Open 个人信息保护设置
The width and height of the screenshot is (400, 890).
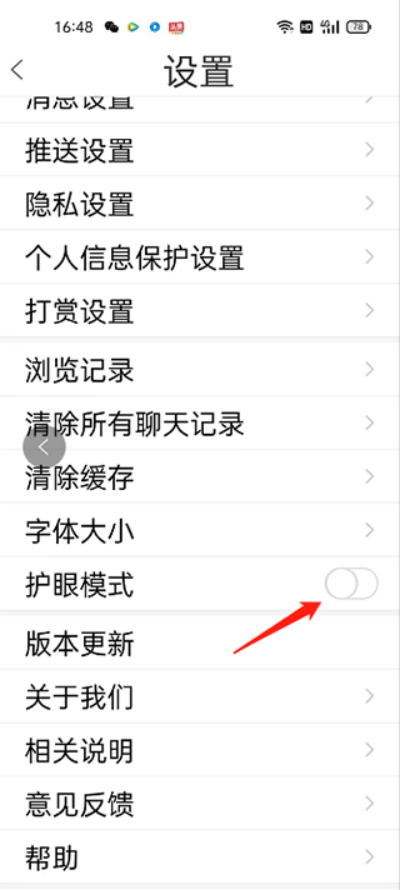coord(200,257)
